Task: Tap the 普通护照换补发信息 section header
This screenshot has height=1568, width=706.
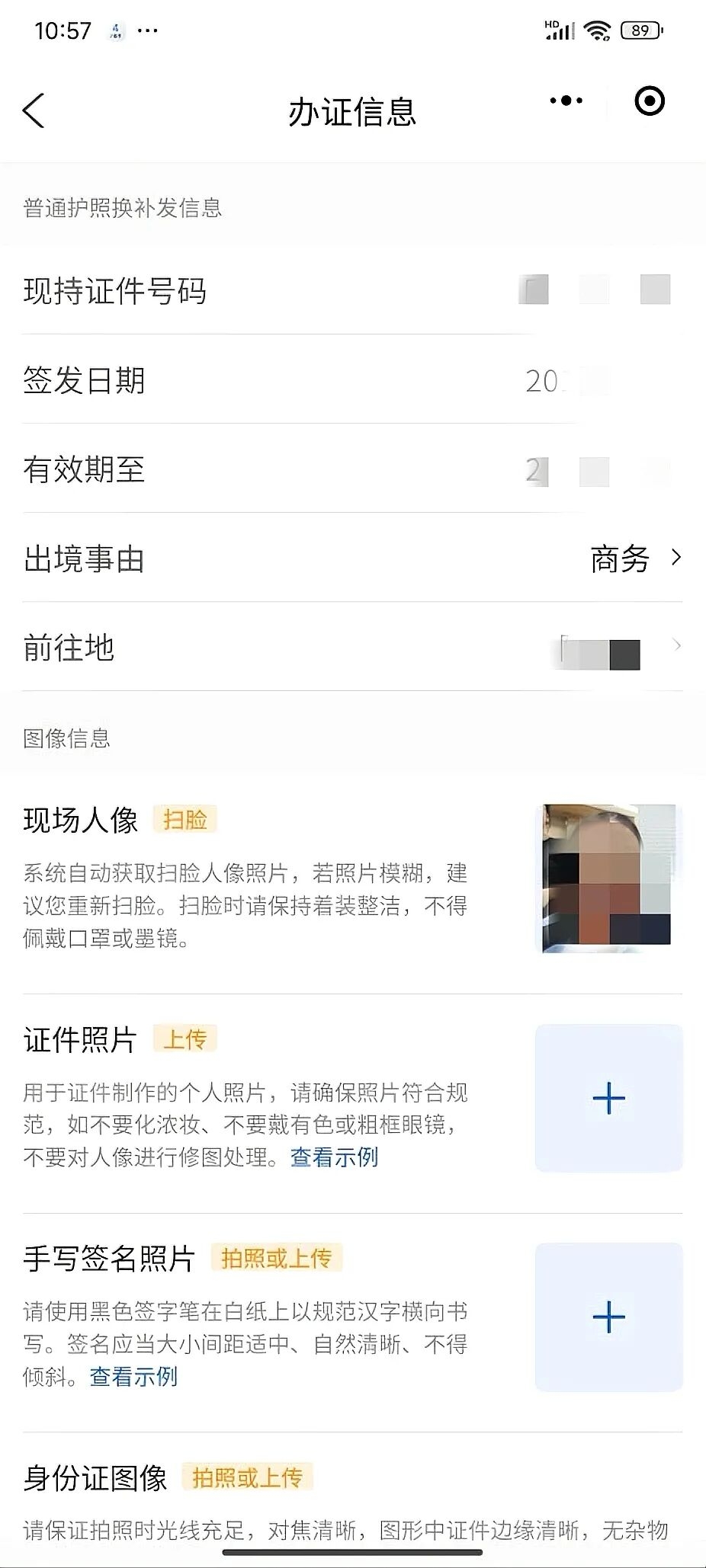Action: tap(124, 208)
